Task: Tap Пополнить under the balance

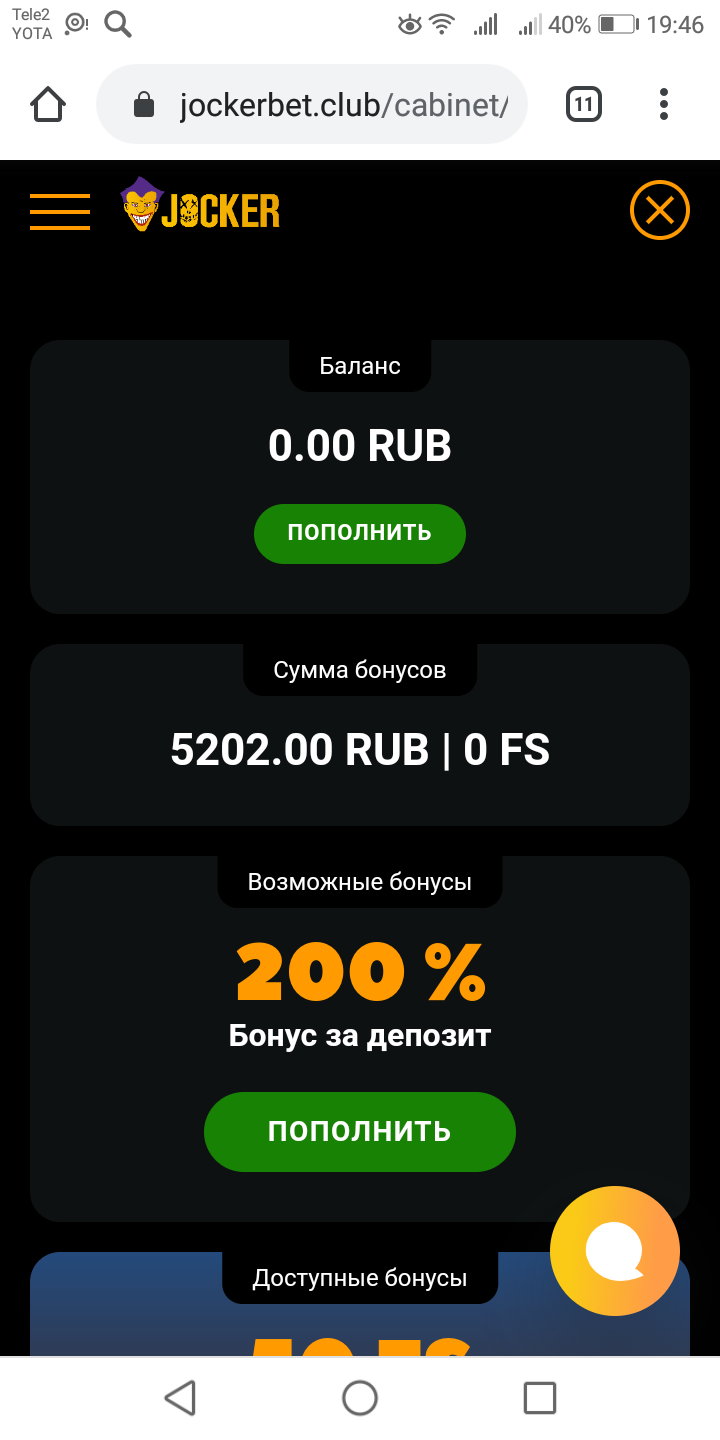Action: tap(360, 533)
